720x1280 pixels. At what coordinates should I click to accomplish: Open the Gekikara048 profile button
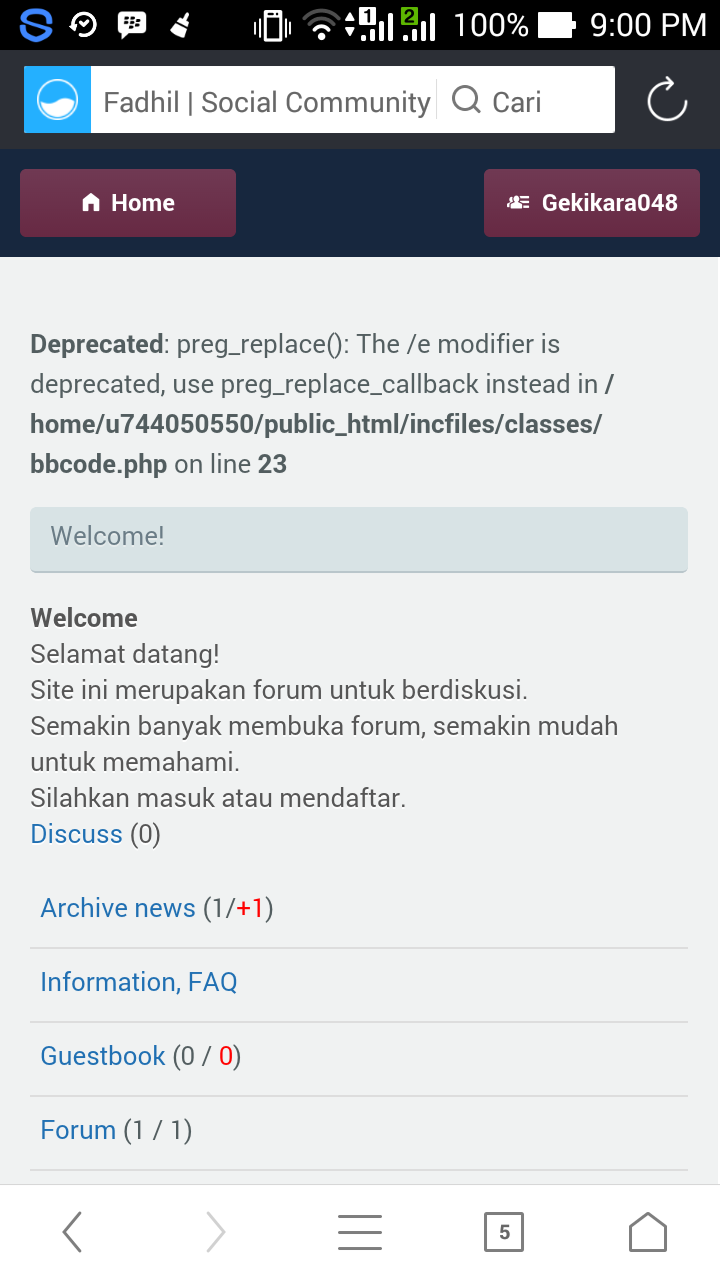tap(592, 203)
